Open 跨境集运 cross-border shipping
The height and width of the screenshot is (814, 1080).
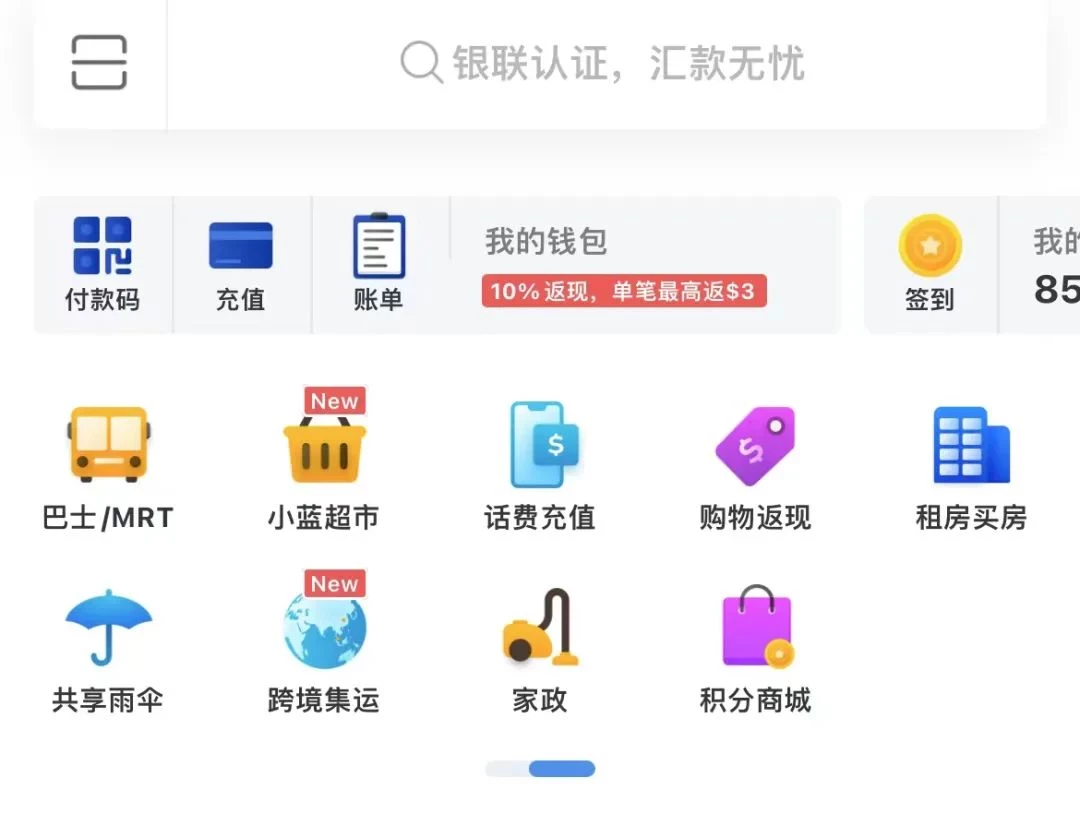click(x=324, y=650)
